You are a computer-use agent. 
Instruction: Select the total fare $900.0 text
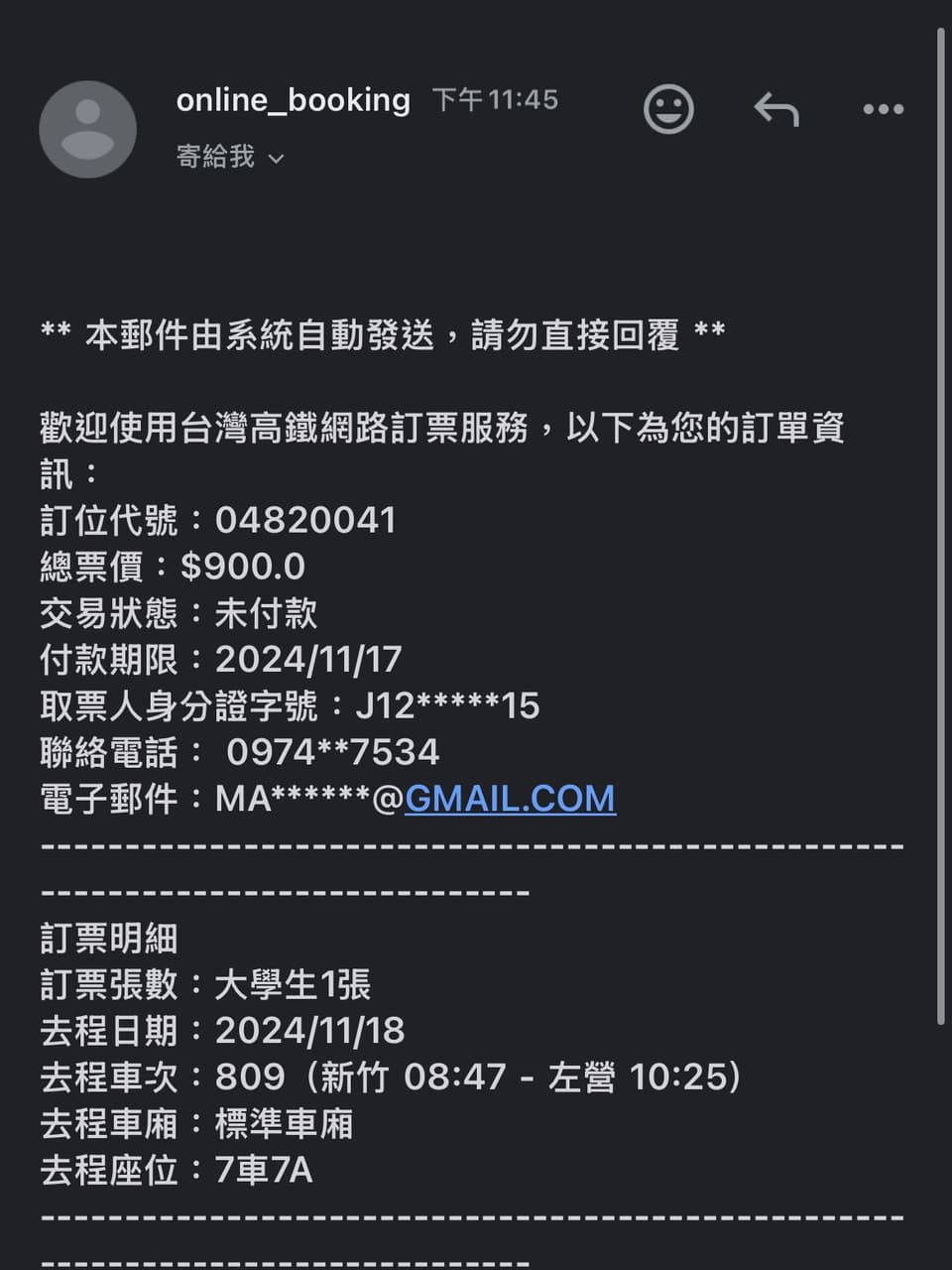244,567
